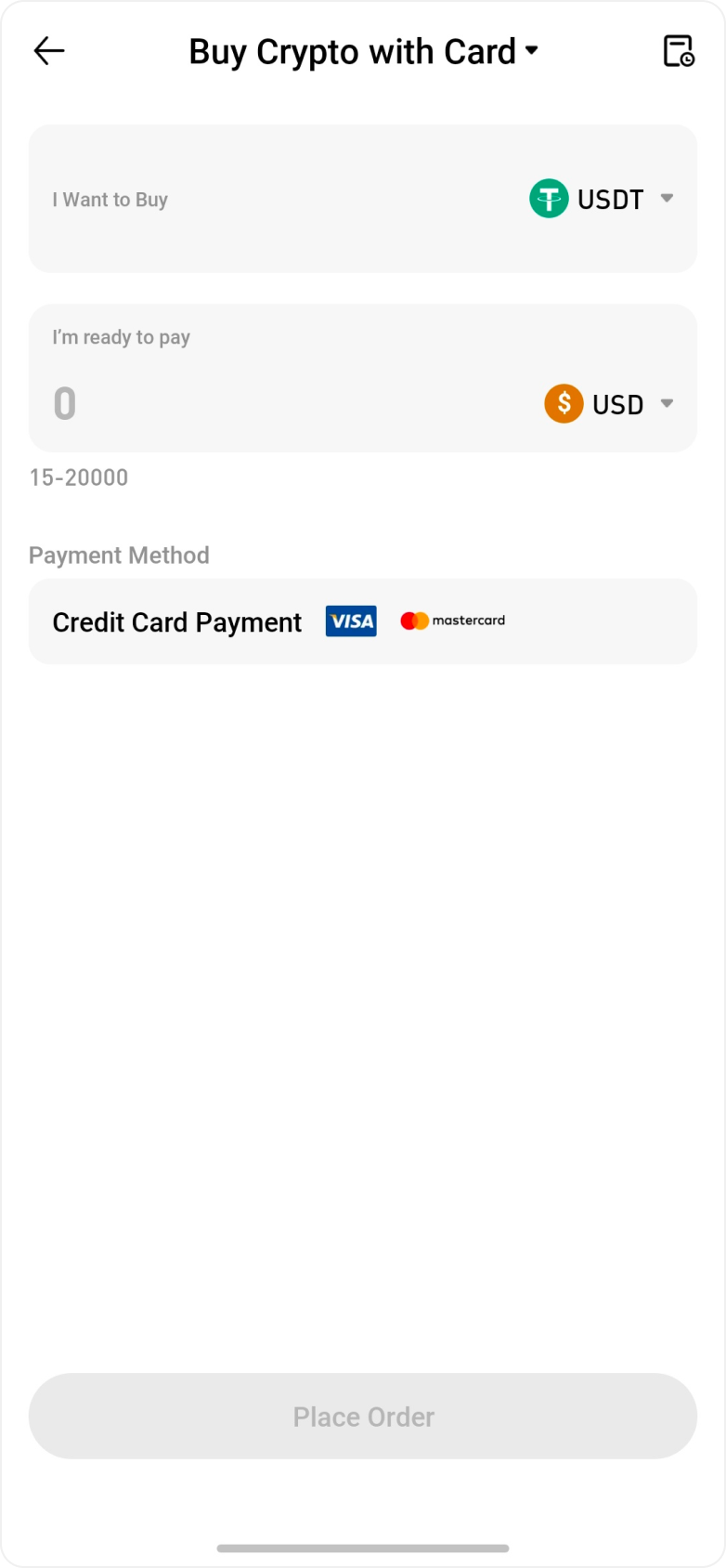Expand the Buy Crypto with Card dropdown
Screen dimensions: 726x1568
(363, 52)
